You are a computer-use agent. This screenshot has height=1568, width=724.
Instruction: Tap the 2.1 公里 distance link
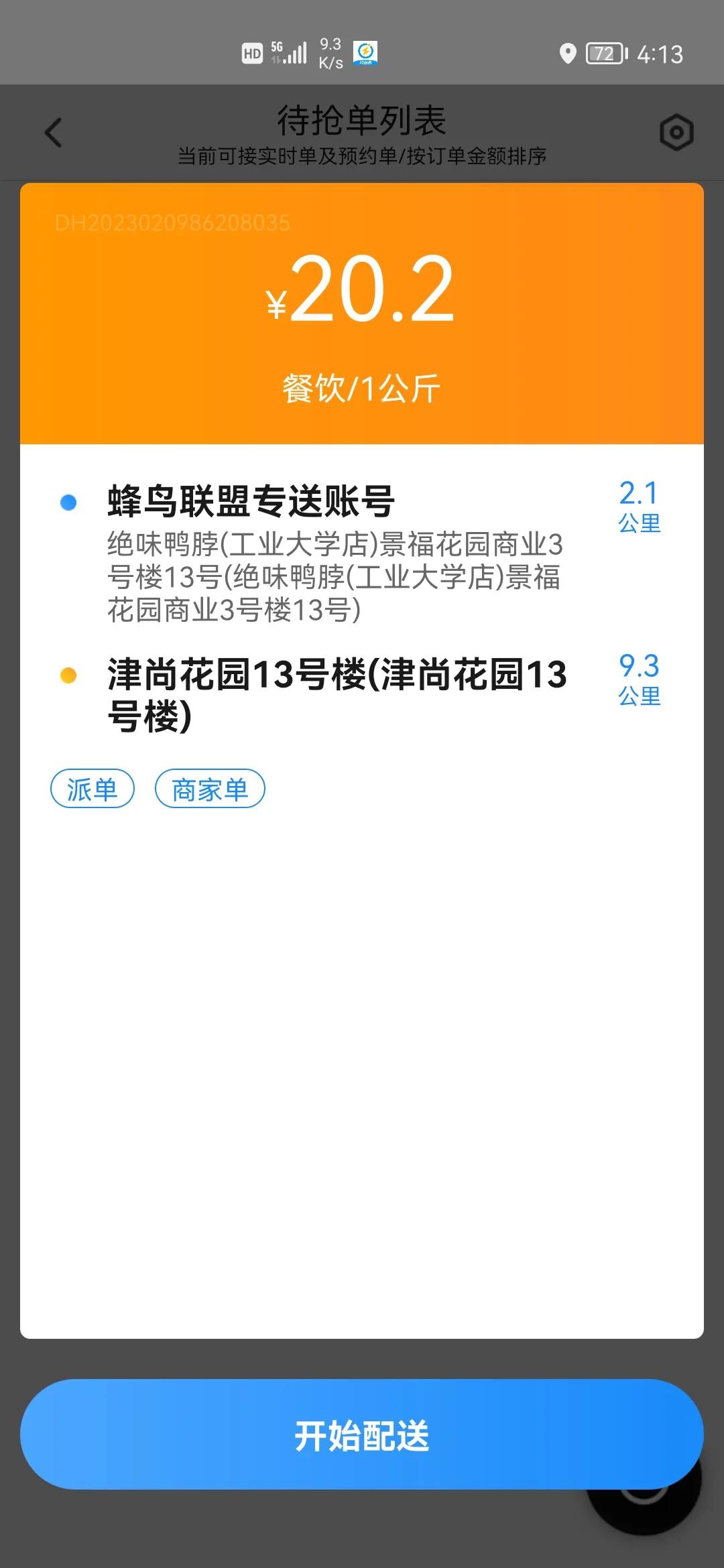coord(638,506)
